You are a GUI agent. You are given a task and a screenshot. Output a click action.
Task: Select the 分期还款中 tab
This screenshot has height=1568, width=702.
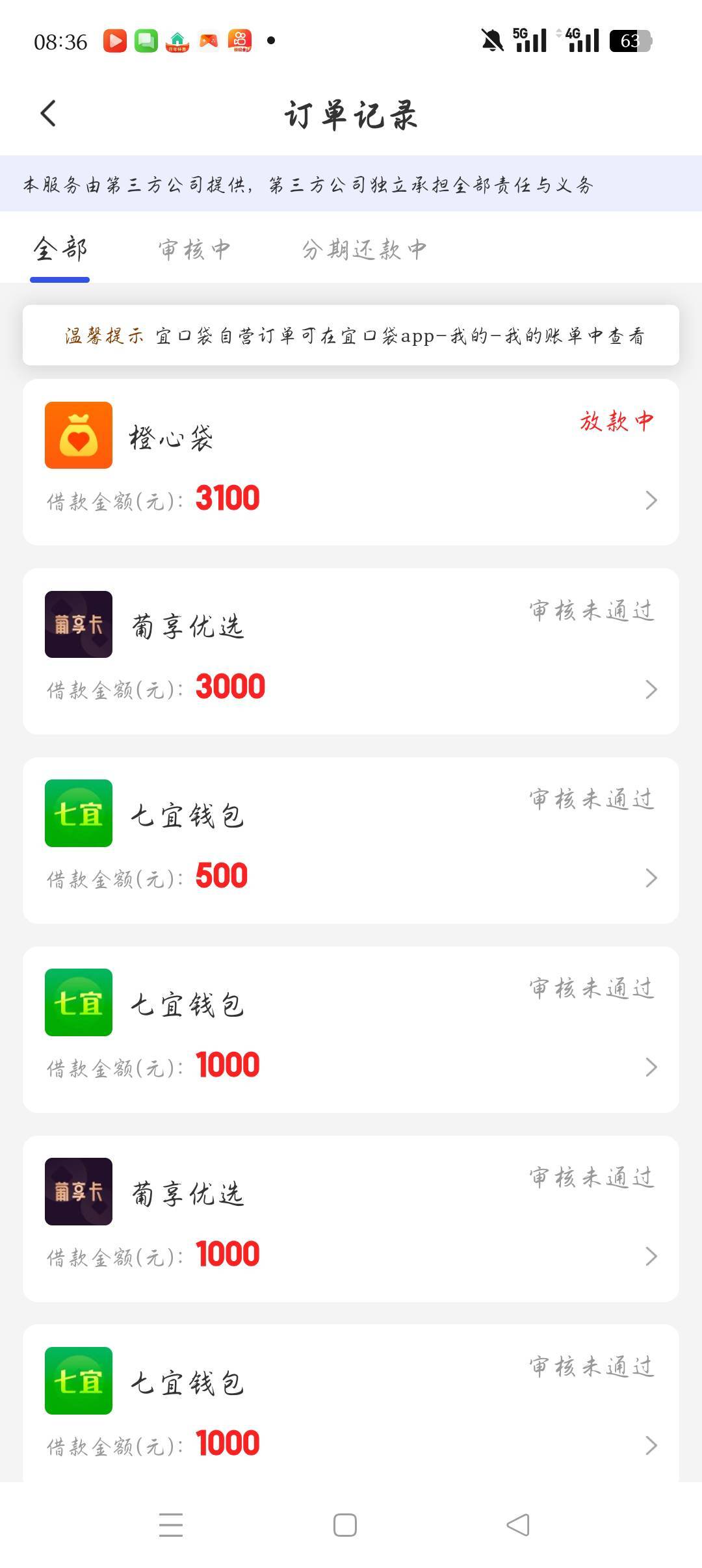(364, 250)
